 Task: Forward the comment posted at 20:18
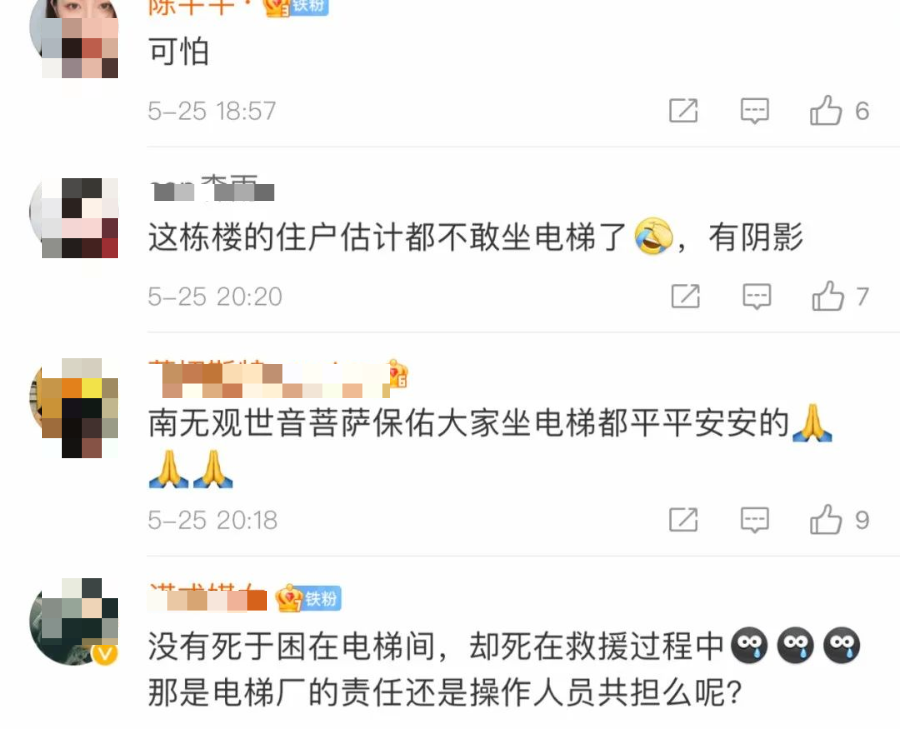tap(683, 520)
